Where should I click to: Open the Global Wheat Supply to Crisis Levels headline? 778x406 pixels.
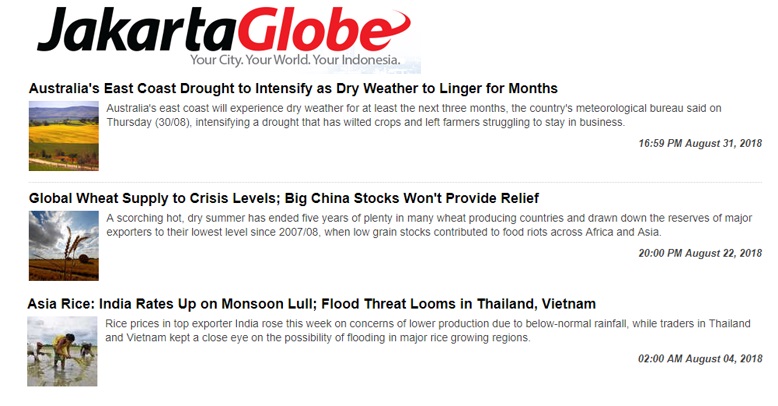click(283, 198)
